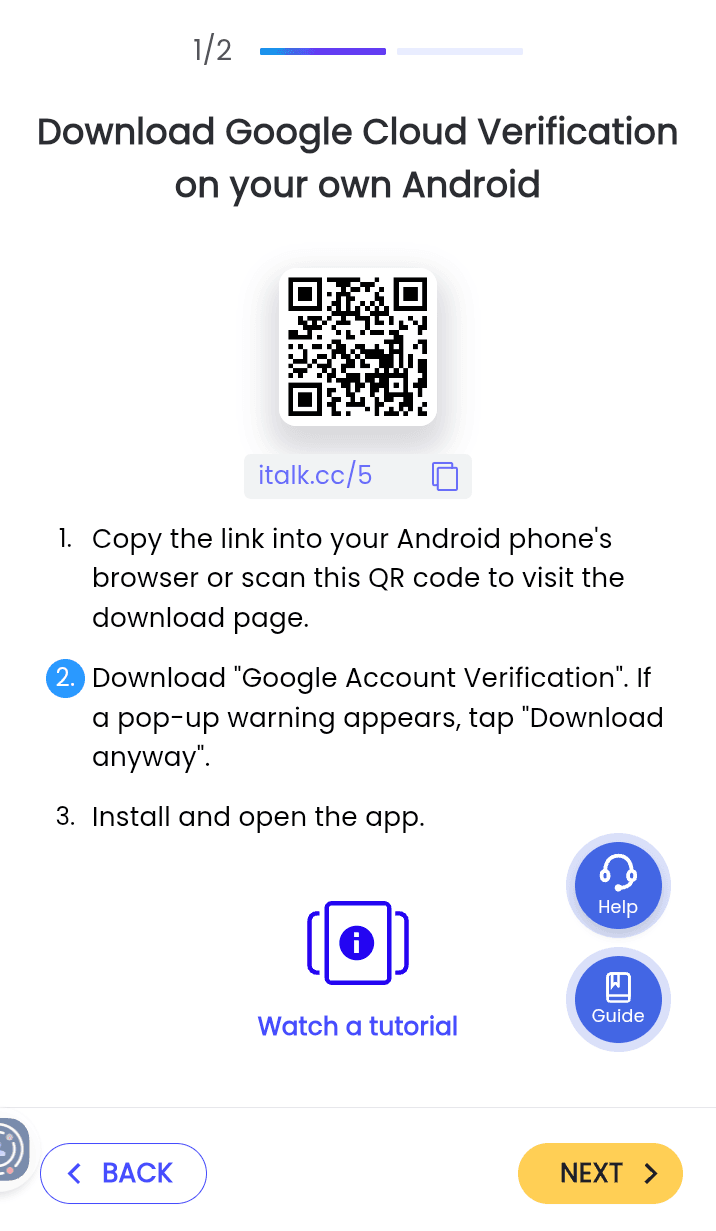Open the Guide button
Viewport: 716px width, 1231px height.
coord(618,999)
